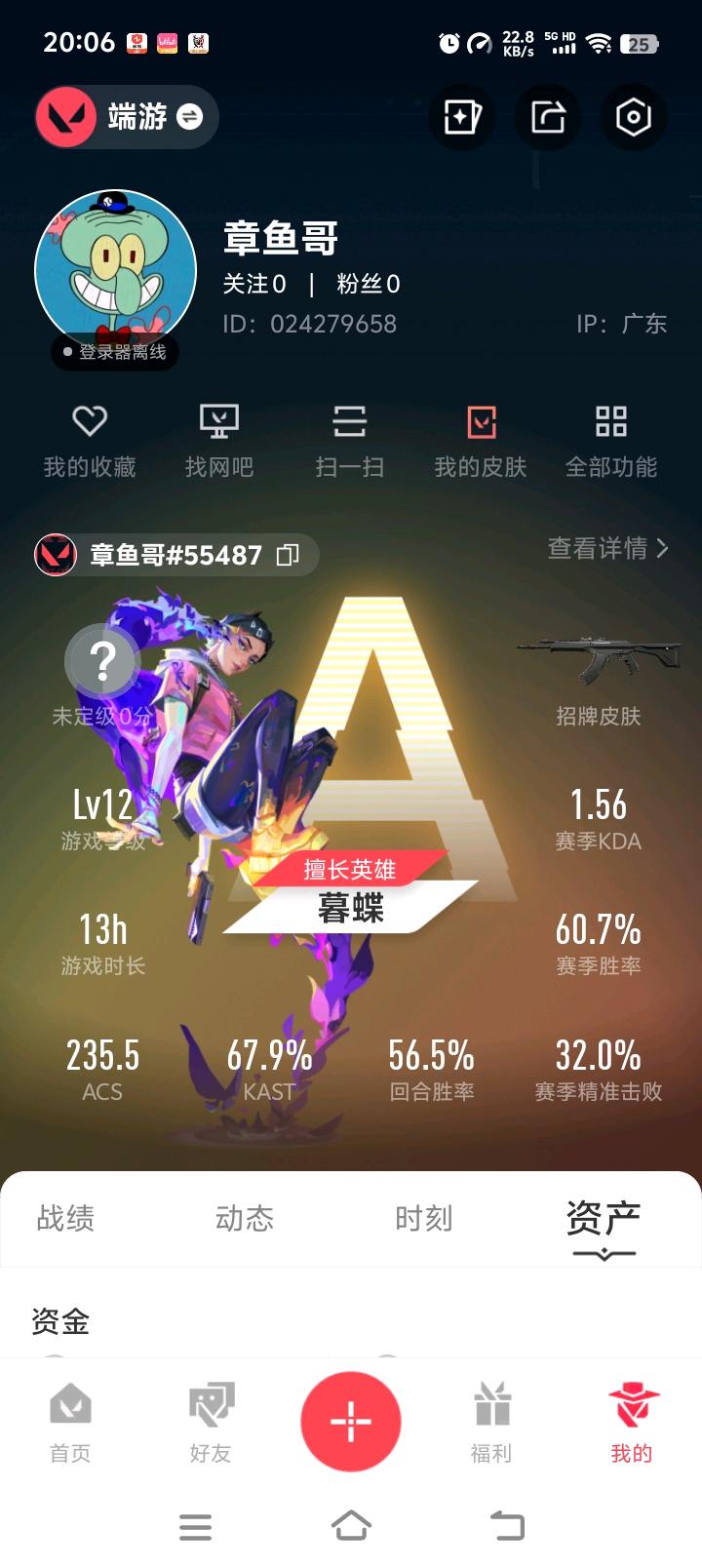Open settings hexagon icon
The width and height of the screenshot is (702, 1568).
[x=633, y=118]
